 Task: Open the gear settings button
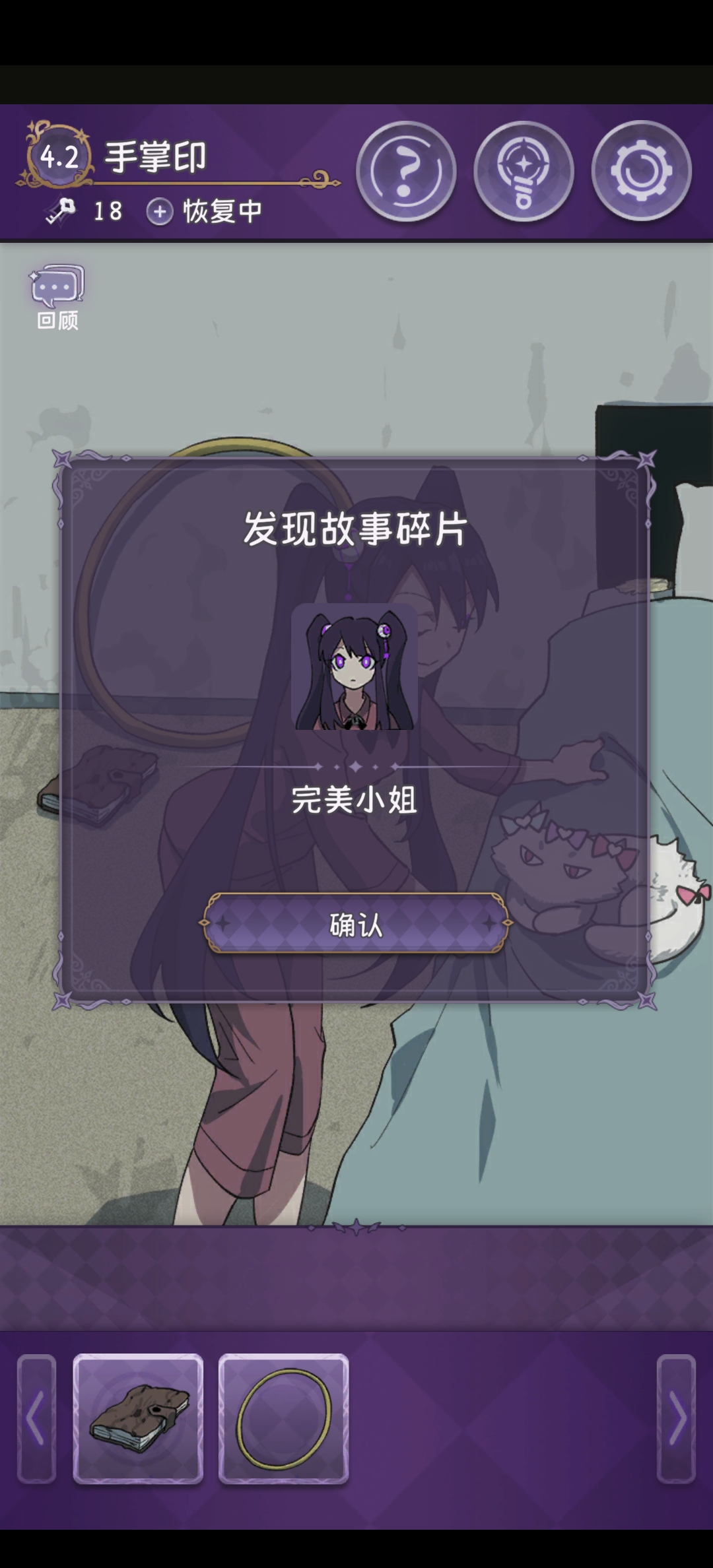(x=641, y=171)
